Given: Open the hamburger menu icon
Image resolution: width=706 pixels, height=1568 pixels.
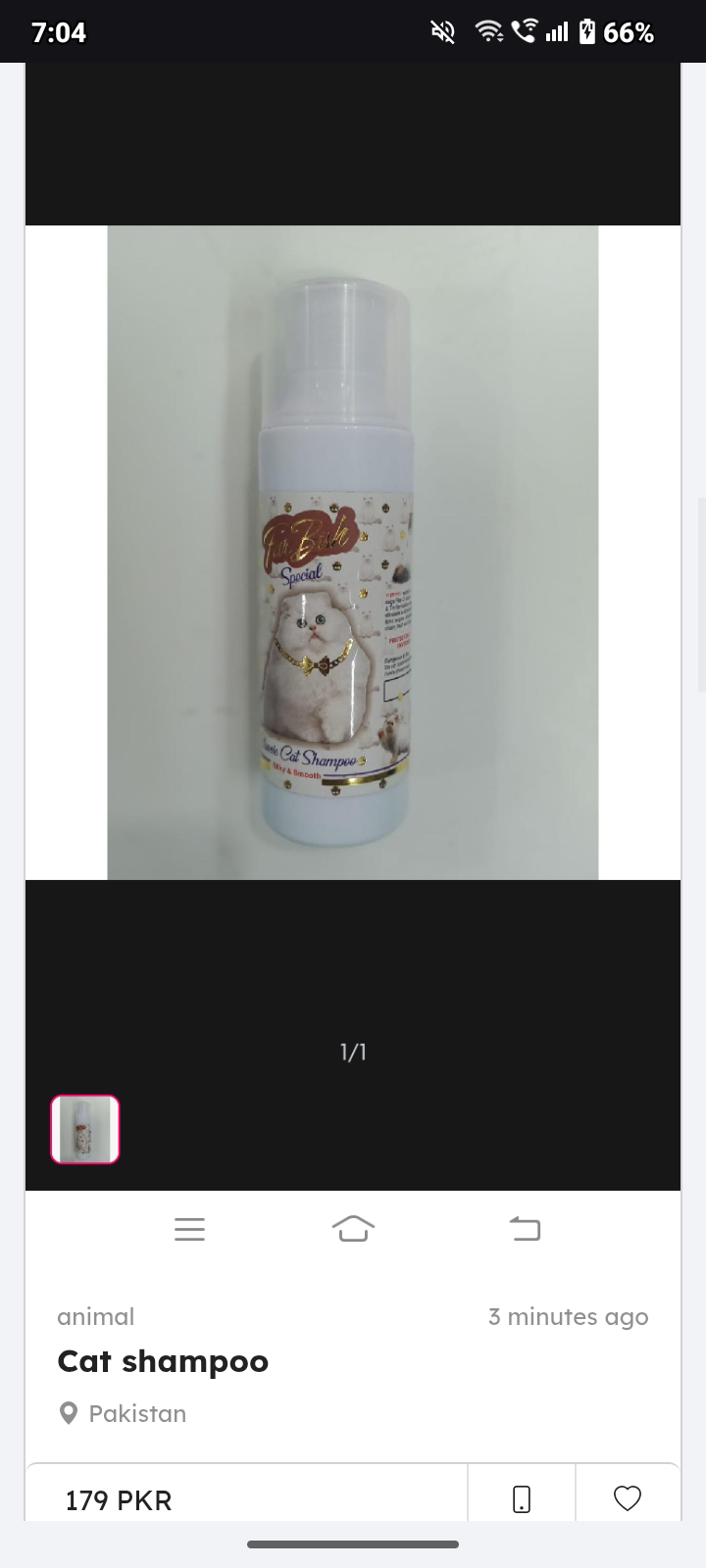Looking at the screenshot, I should pos(189,1229).
